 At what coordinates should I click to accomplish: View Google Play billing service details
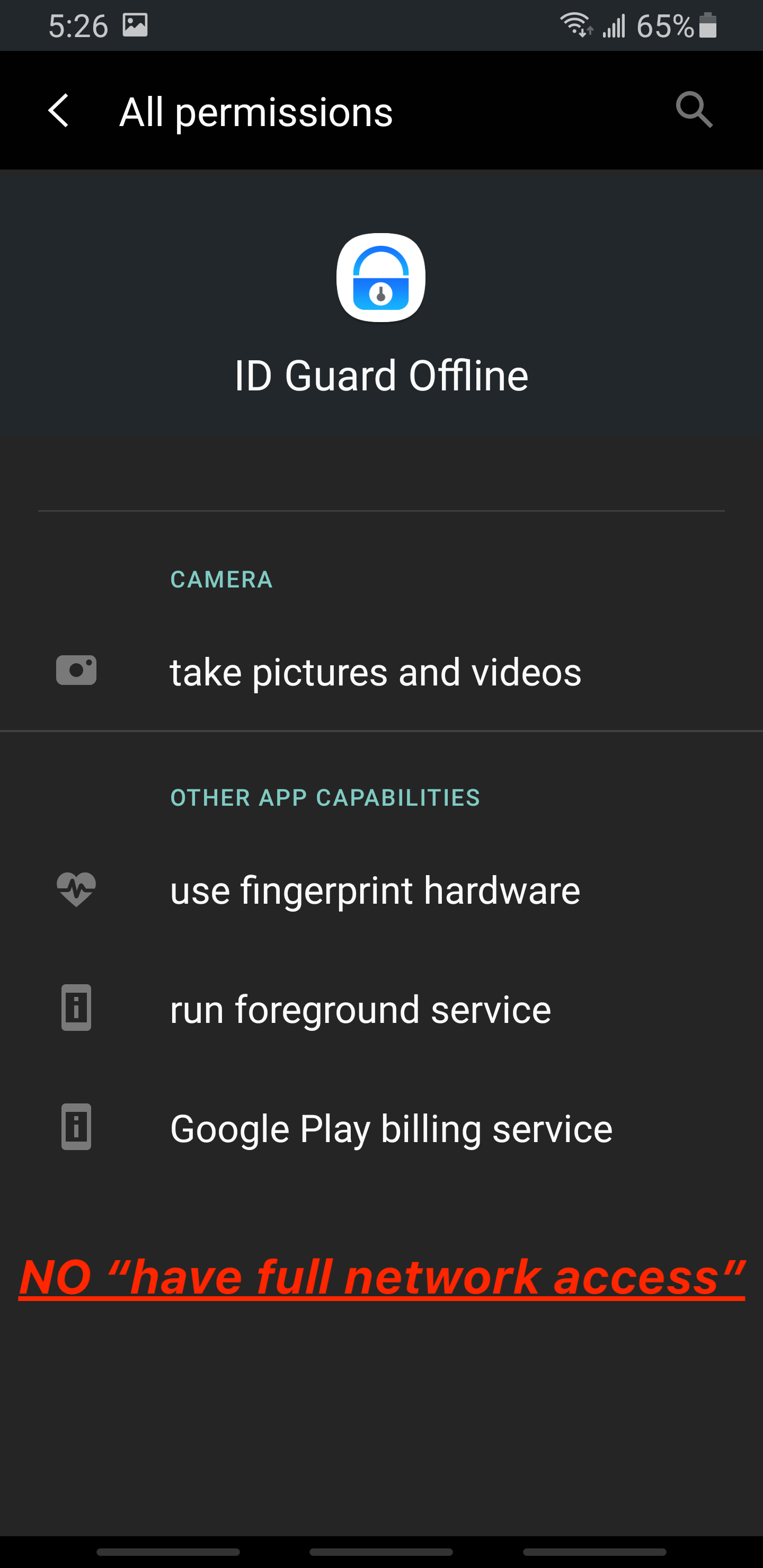pos(391,1128)
